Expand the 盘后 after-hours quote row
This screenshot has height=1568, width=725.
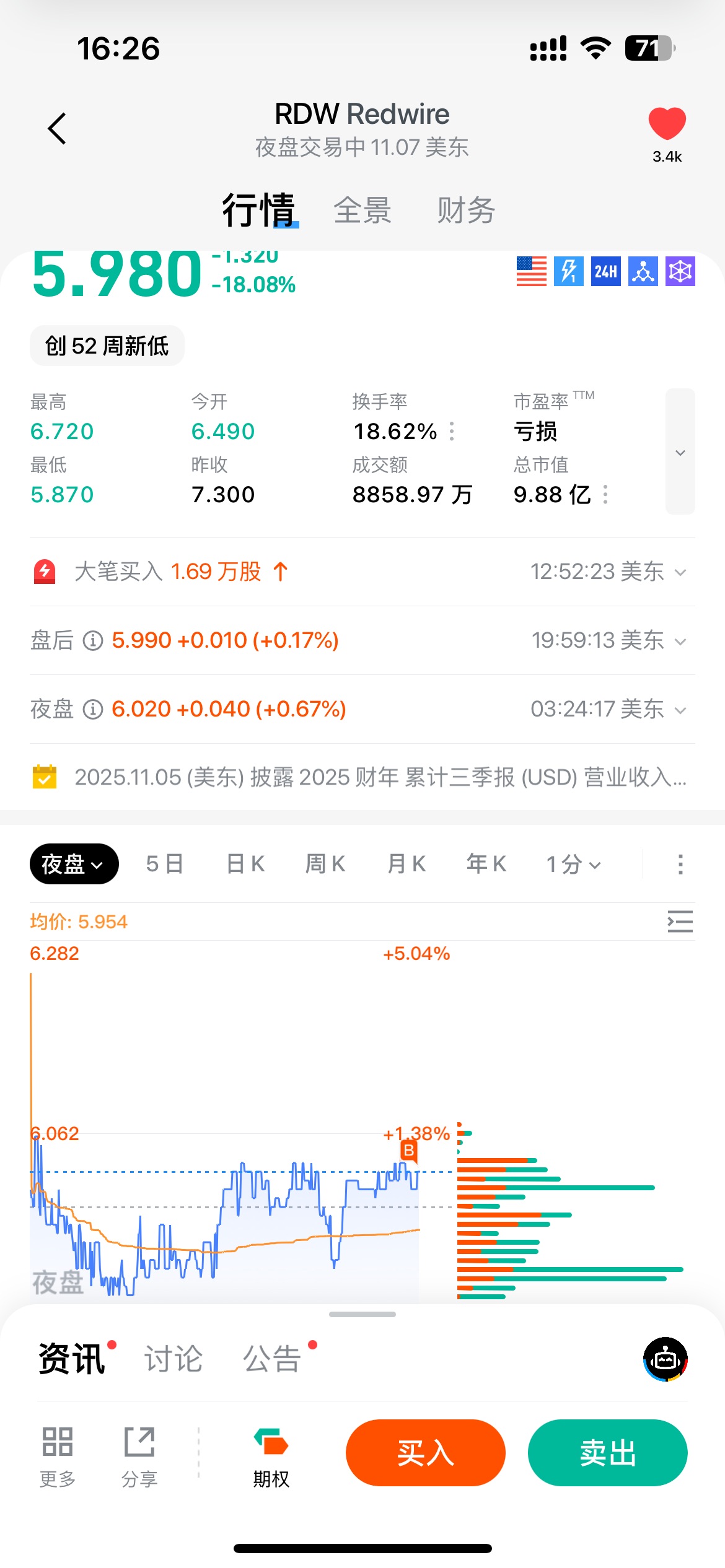[x=680, y=641]
